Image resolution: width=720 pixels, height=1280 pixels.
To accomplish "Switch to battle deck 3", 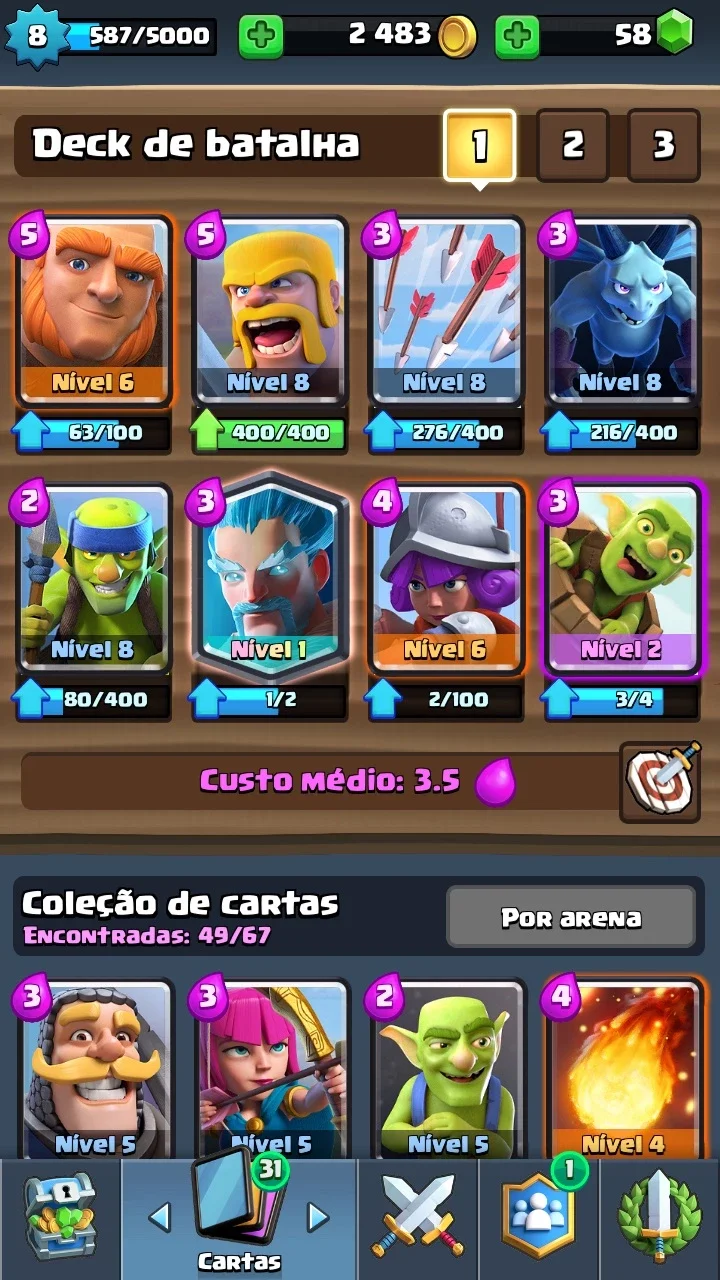I will coord(664,146).
